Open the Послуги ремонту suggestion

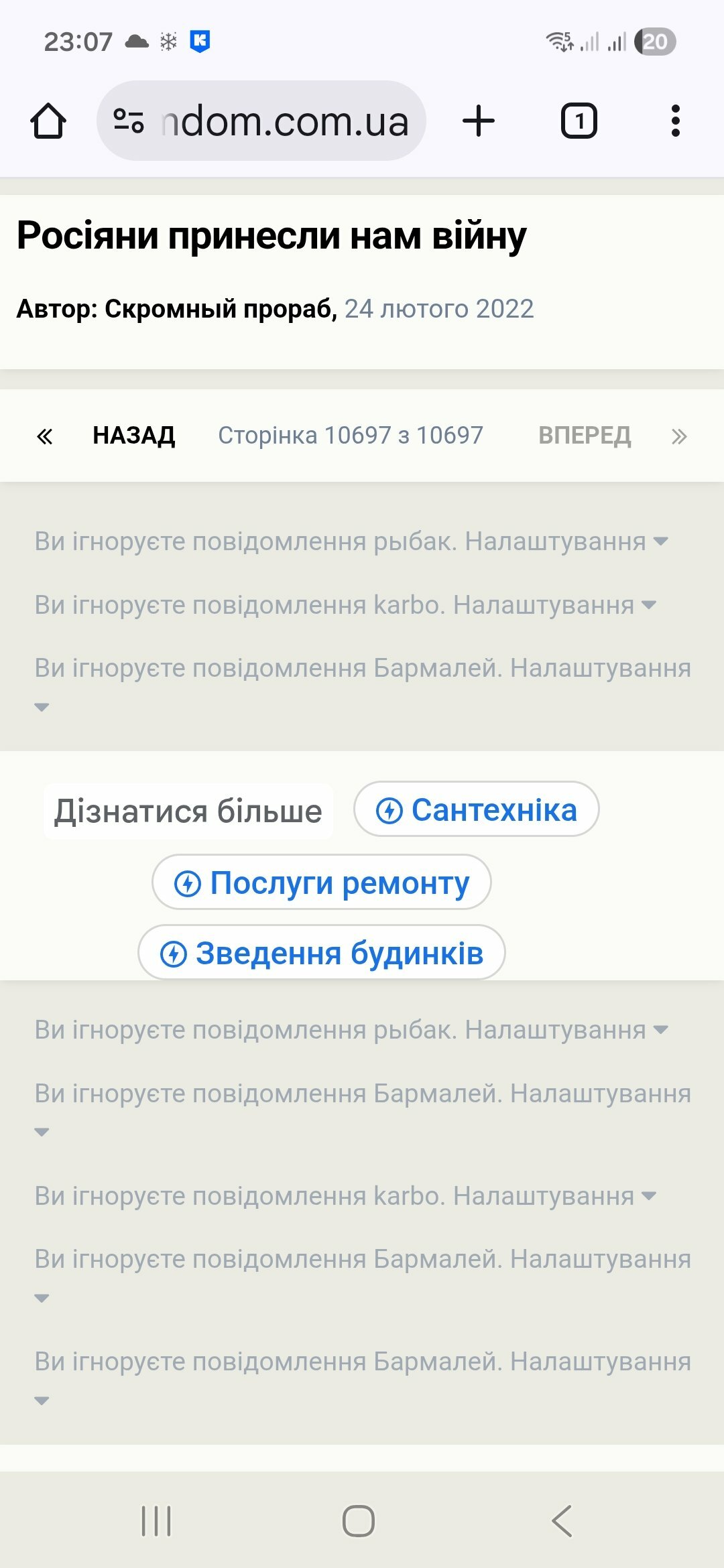[x=322, y=883]
